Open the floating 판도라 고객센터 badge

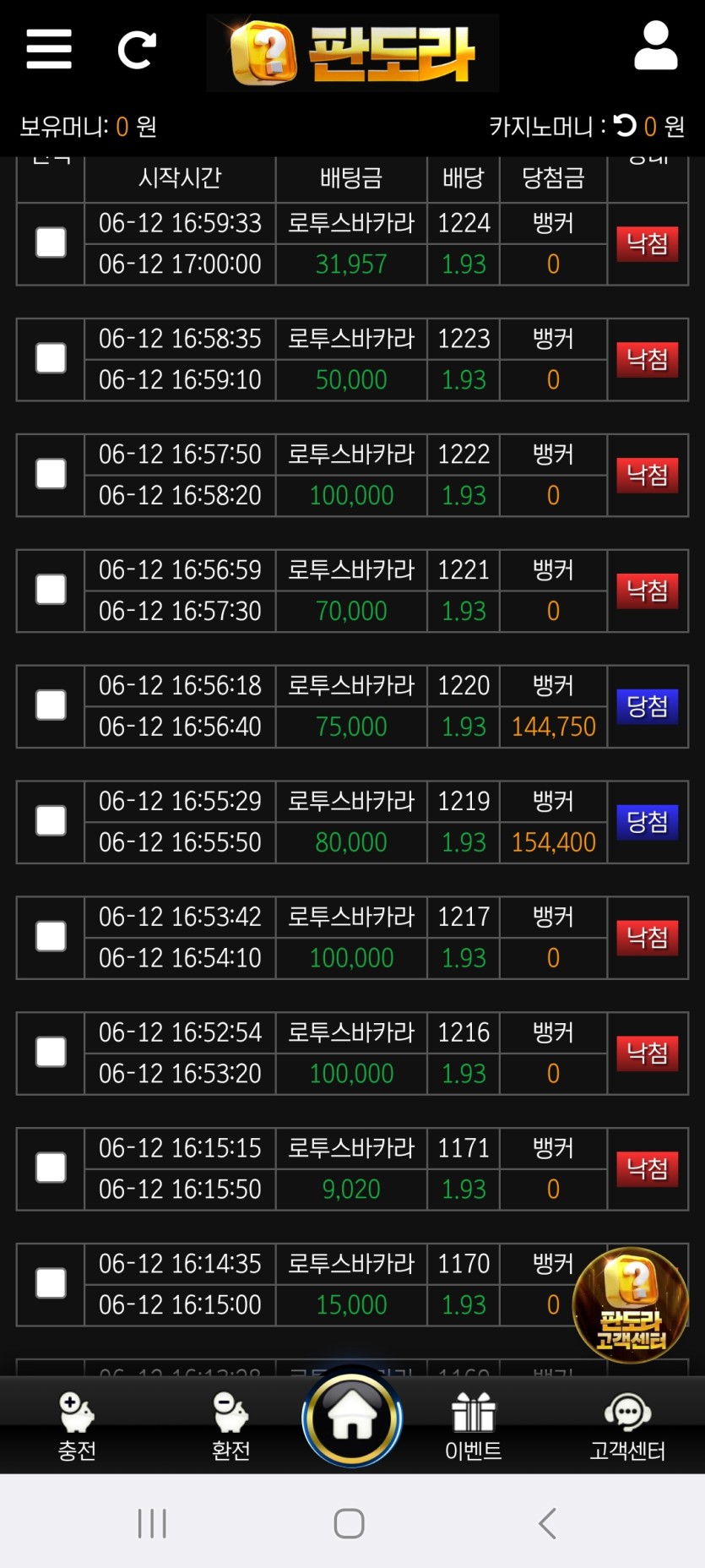(x=631, y=1304)
